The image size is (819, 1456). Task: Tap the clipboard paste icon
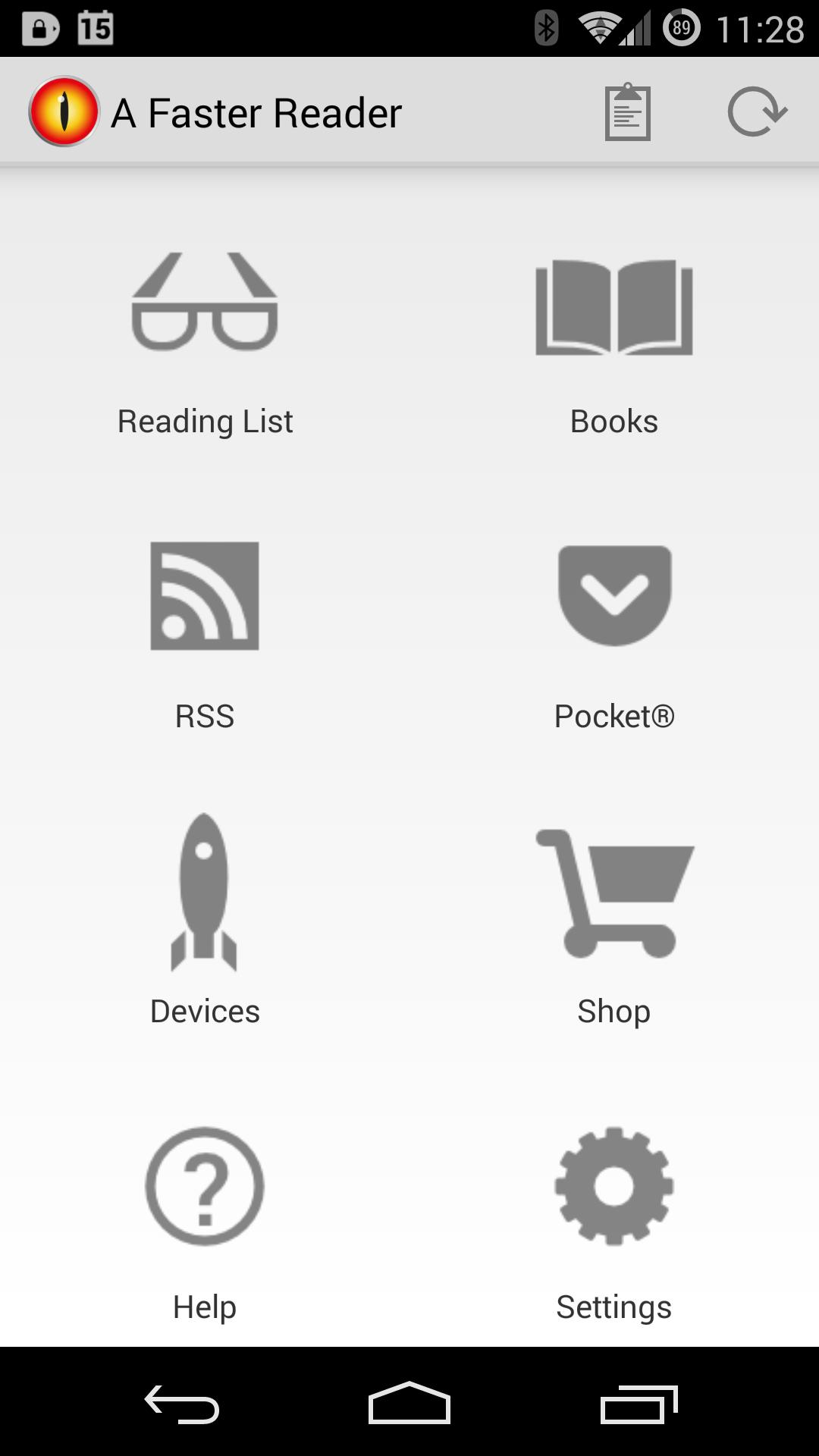click(x=627, y=112)
